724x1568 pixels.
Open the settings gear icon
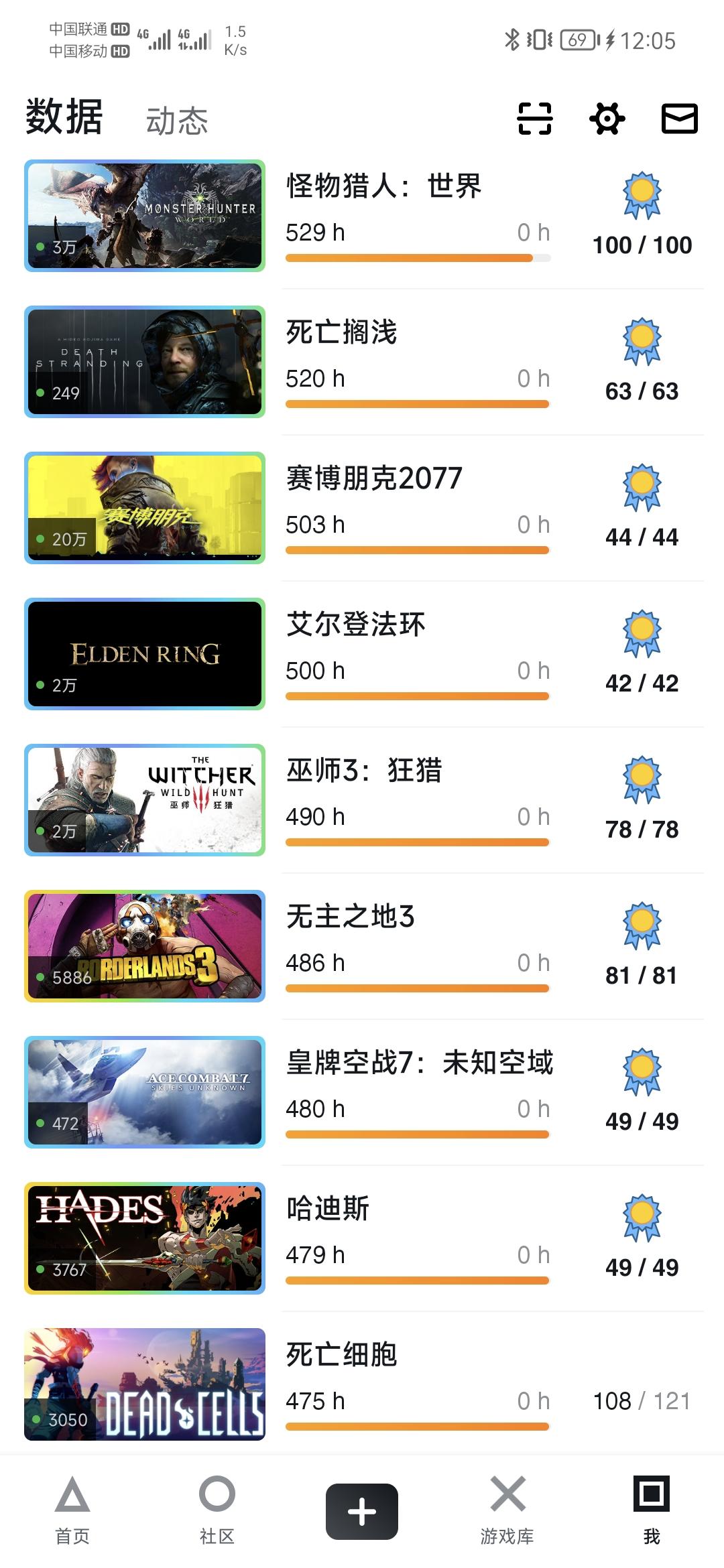tap(607, 119)
